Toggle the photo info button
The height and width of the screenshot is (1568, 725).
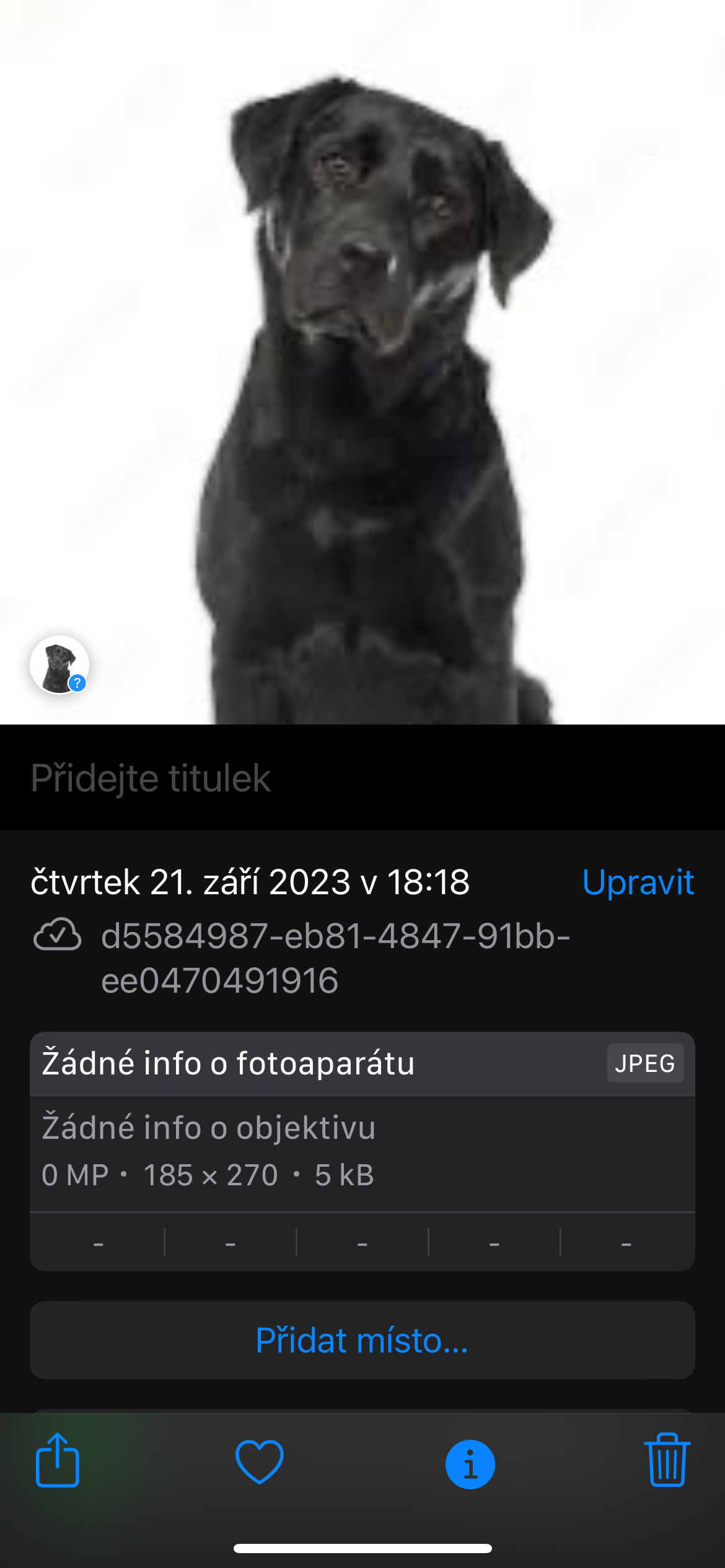click(x=470, y=1464)
